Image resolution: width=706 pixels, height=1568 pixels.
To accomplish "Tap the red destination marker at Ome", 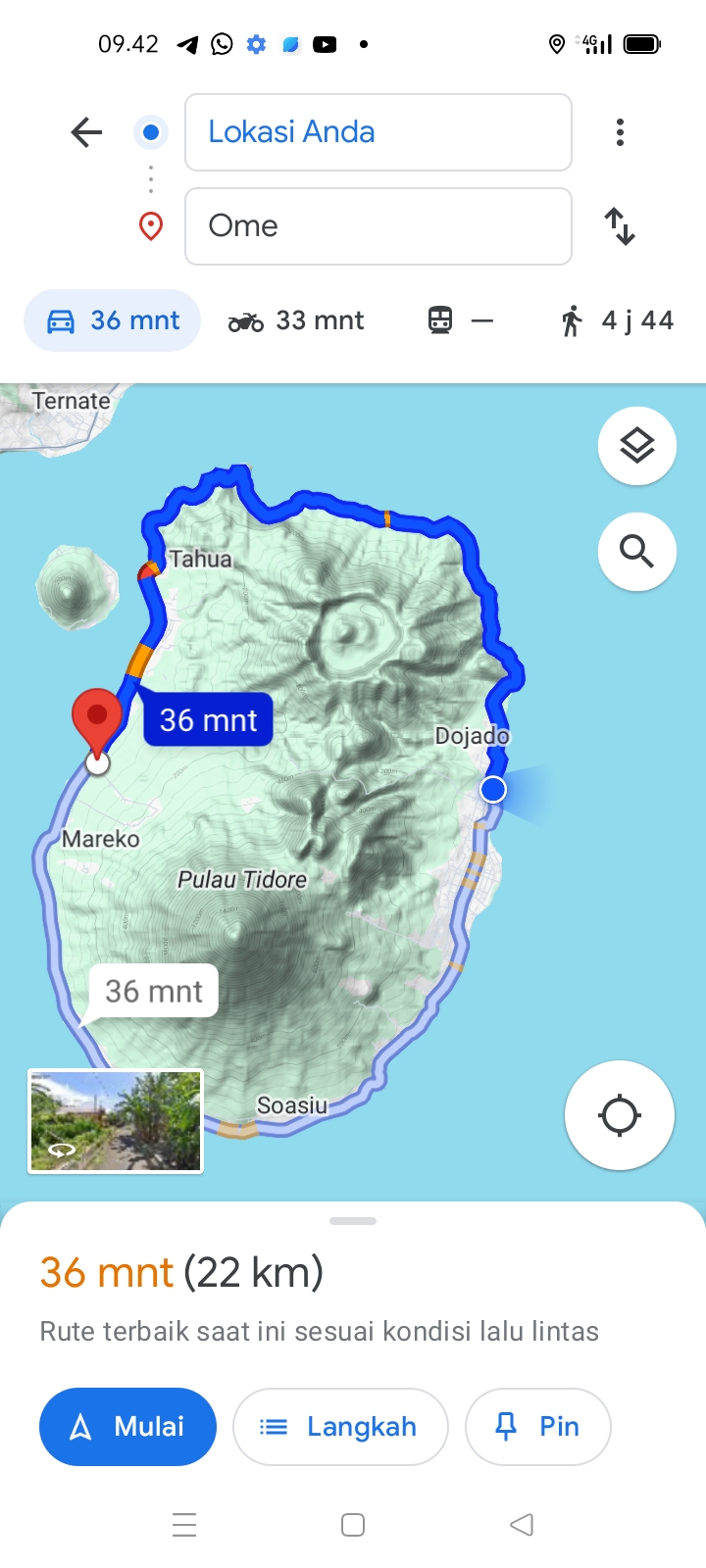I will point(97,720).
